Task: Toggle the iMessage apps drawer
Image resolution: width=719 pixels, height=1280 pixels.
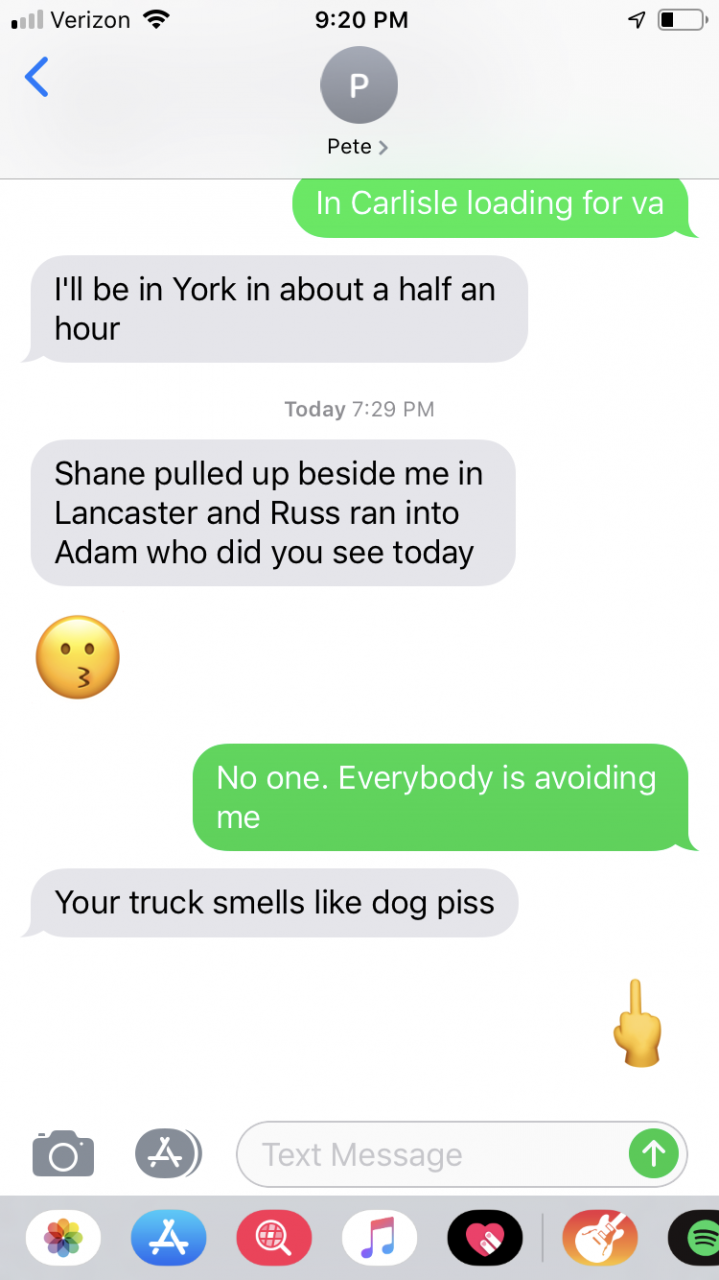Action: [167, 1154]
